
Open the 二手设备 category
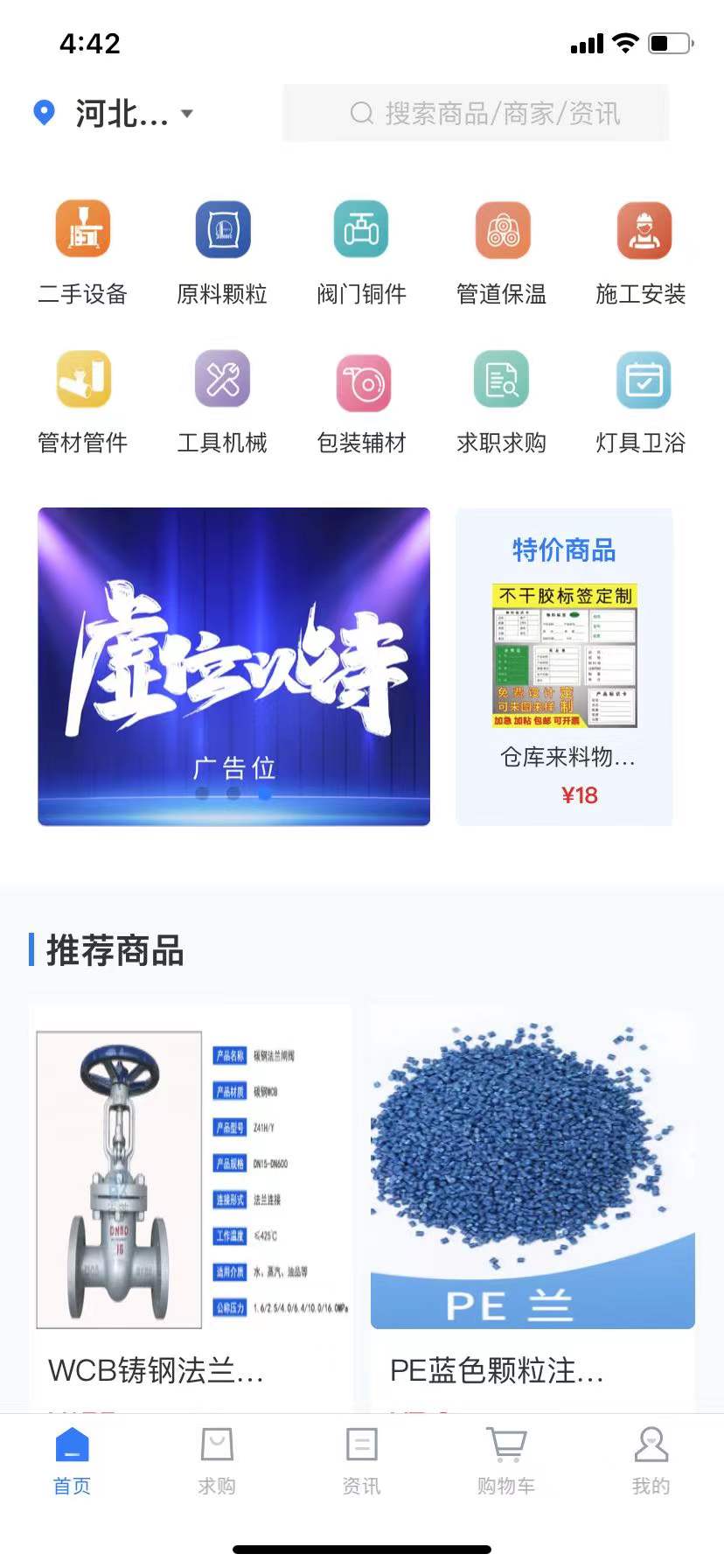pyautogui.click(x=83, y=249)
